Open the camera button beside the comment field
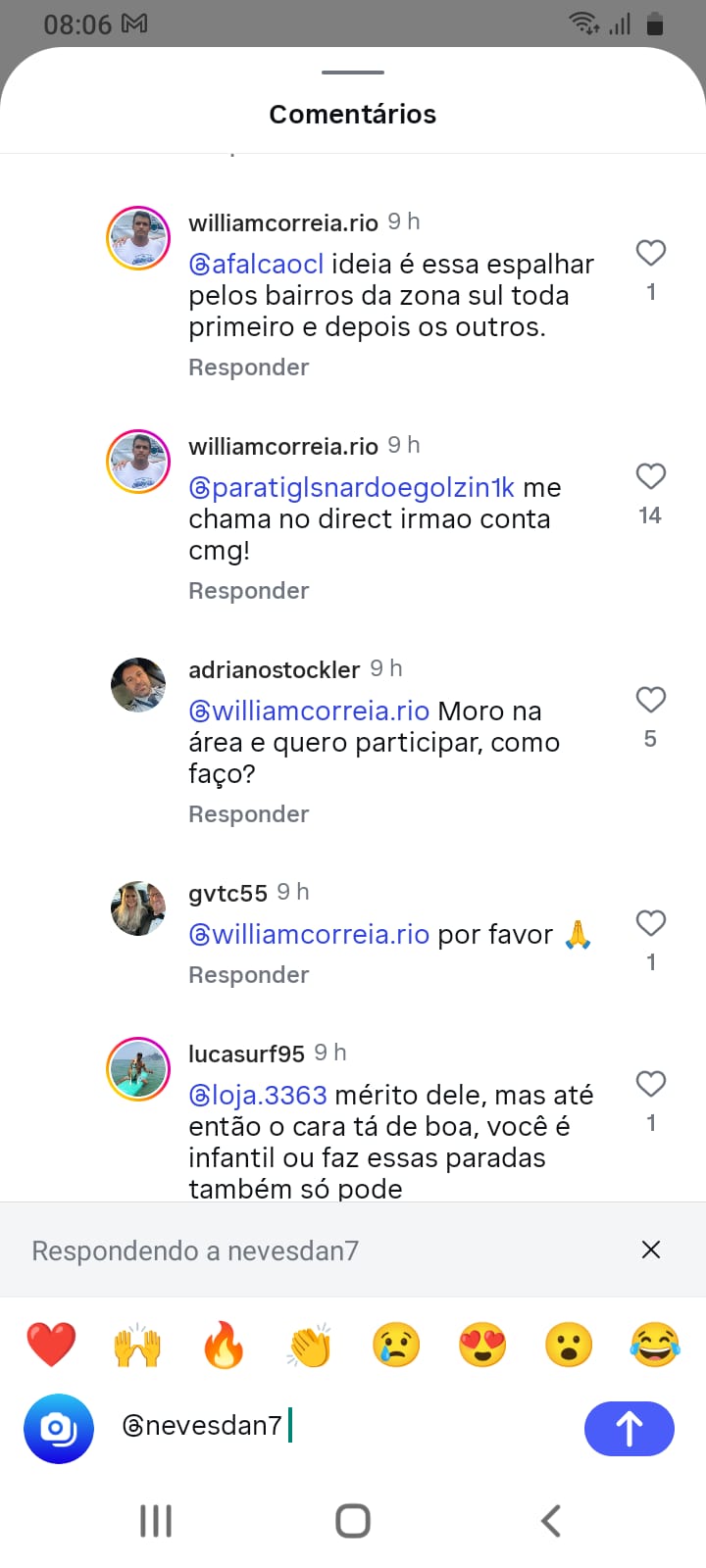Screen dimensions: 706x1568 pyautogui.click(x=59, y=1429)
